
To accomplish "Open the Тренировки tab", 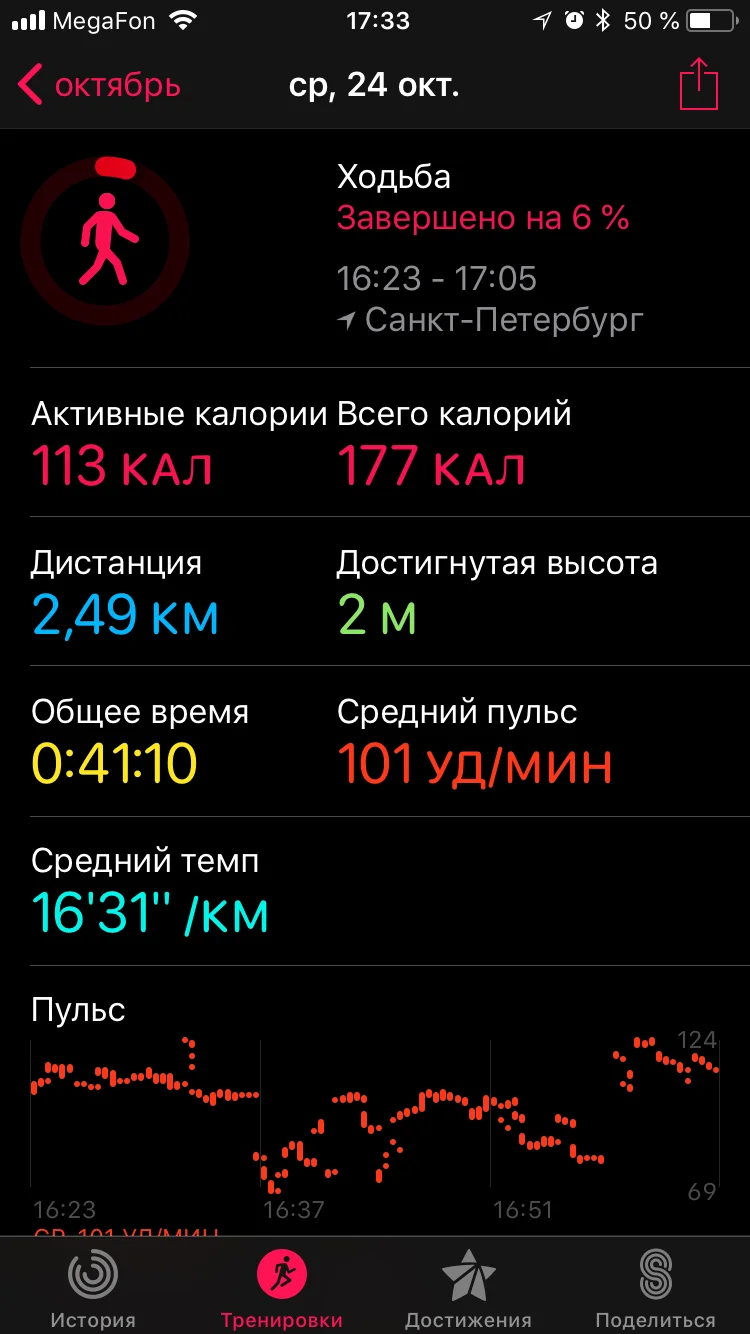I will [281, 1288].
